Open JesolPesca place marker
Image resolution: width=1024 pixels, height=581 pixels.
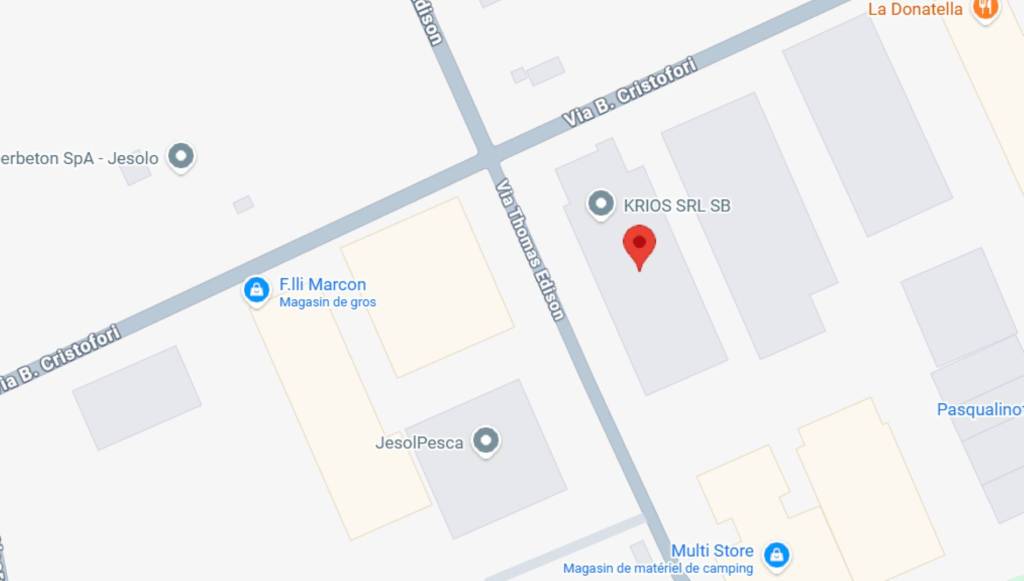(486, 440)
